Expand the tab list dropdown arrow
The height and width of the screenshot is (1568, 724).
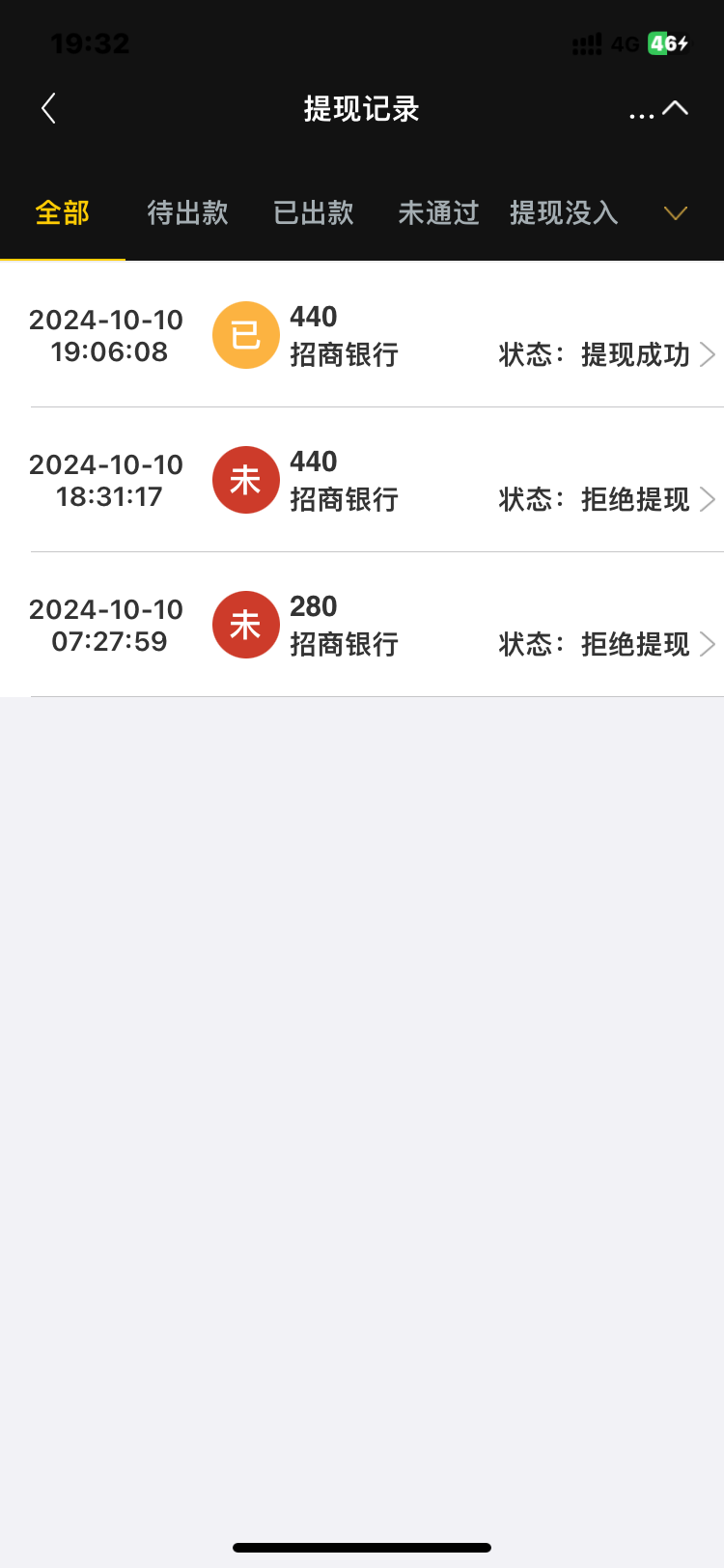(676, 213)
